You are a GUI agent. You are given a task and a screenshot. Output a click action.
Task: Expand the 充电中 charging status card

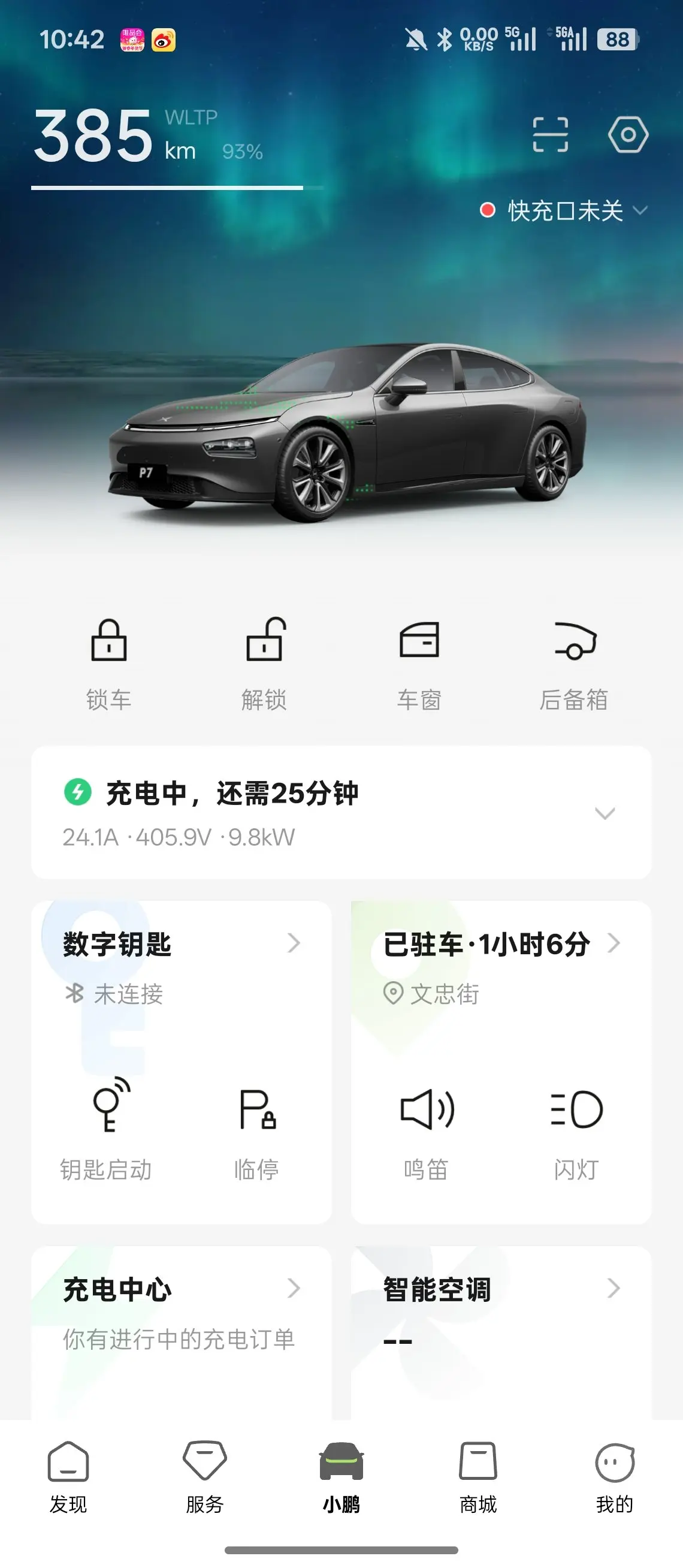coord(605,813)
